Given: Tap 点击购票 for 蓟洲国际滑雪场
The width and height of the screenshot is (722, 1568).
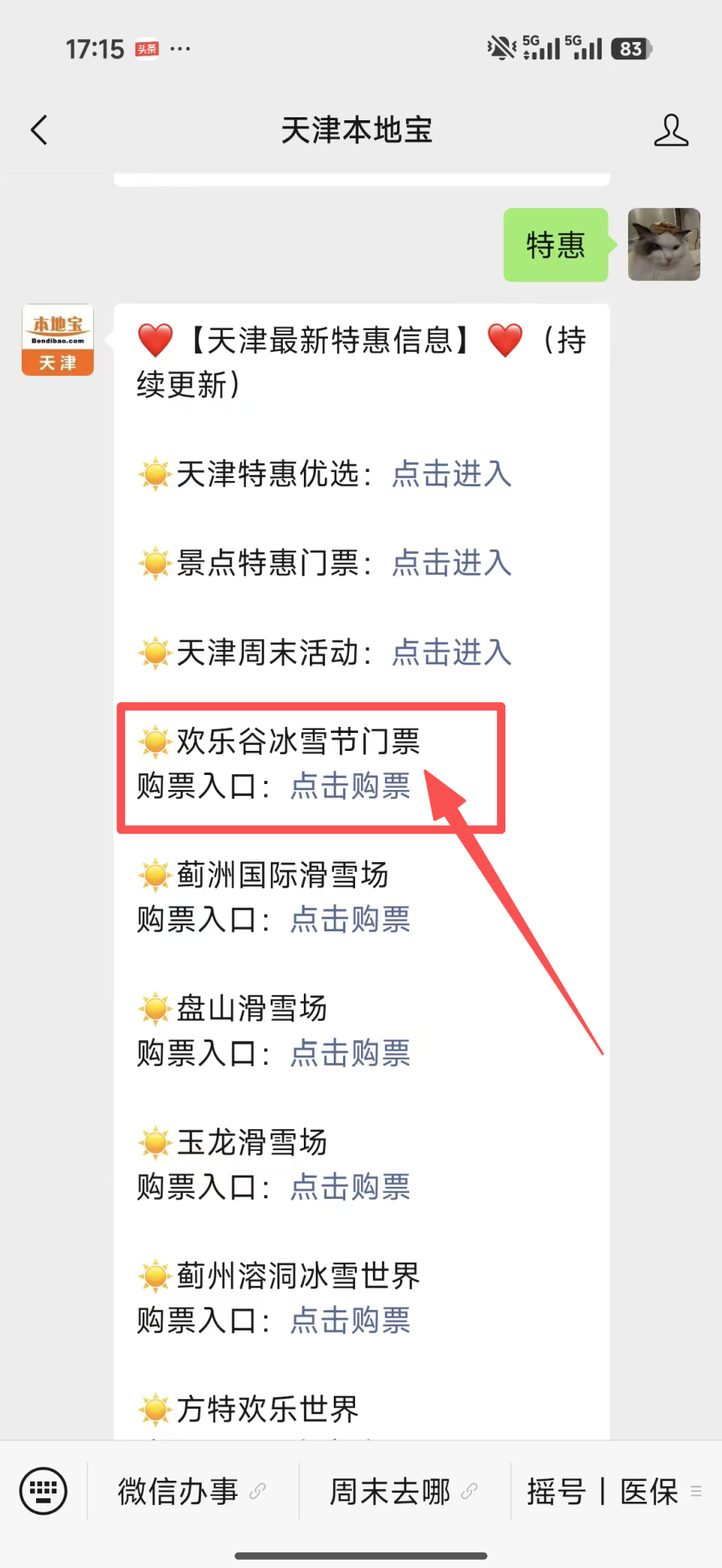Looking at the screenshot, I should [350, 920].
